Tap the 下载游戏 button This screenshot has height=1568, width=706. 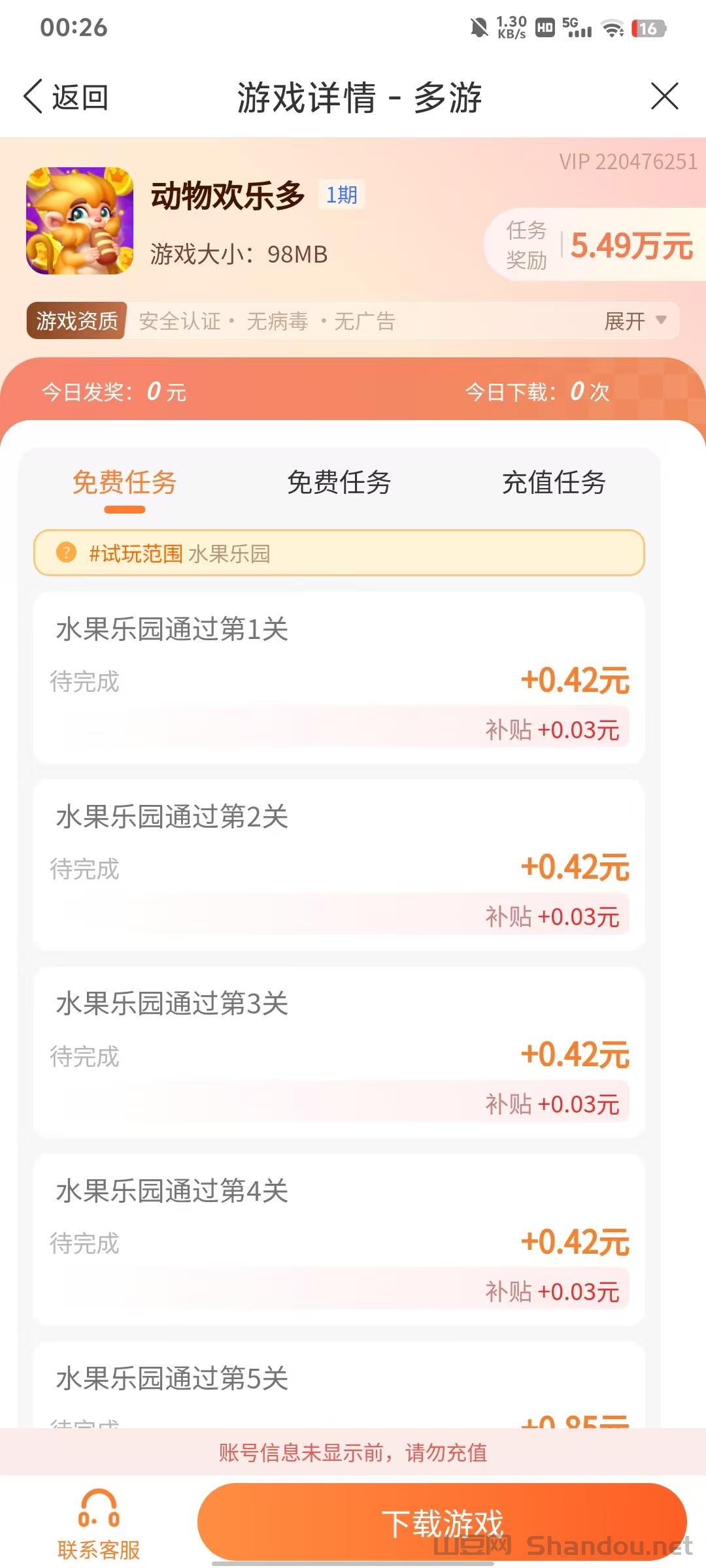coord(442,1522)
